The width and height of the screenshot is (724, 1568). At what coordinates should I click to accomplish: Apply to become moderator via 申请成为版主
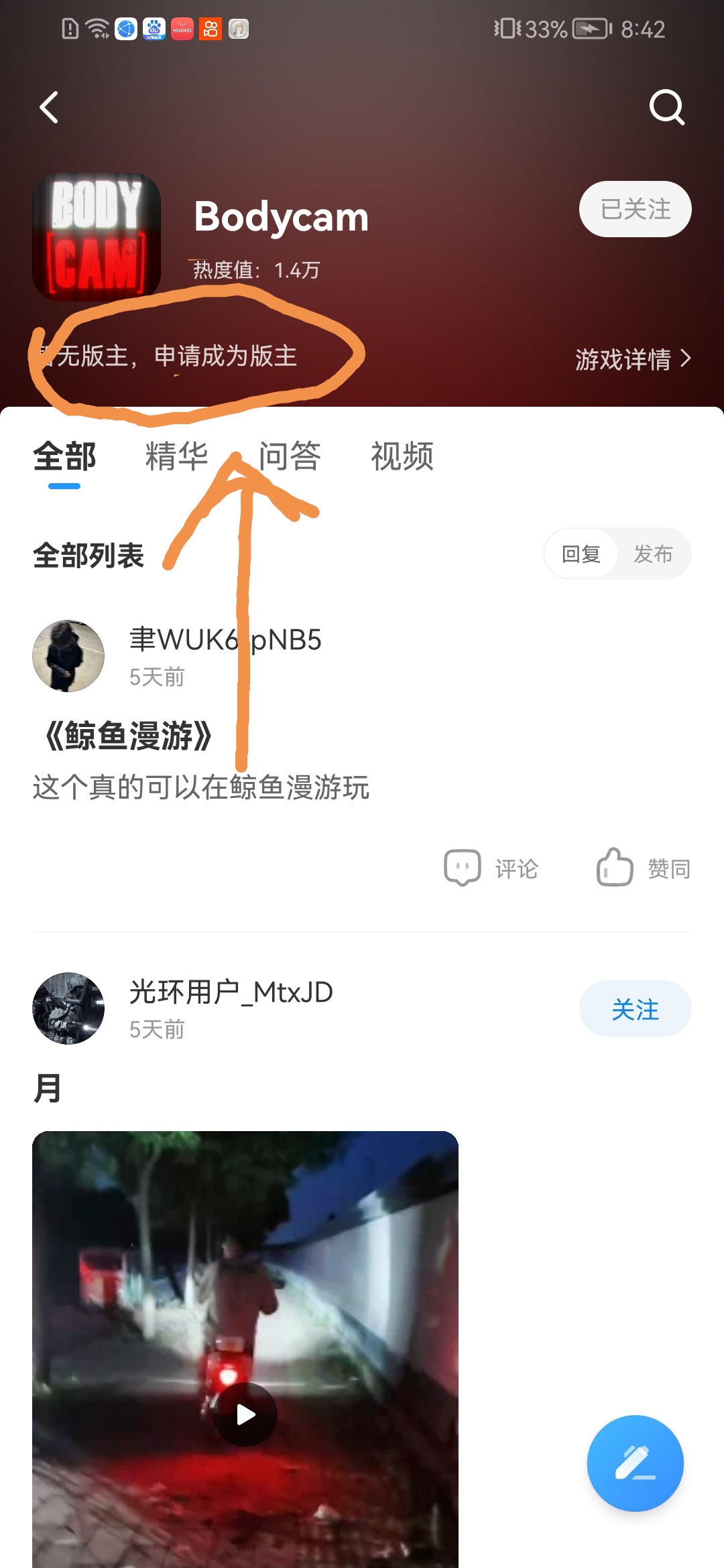225,356
